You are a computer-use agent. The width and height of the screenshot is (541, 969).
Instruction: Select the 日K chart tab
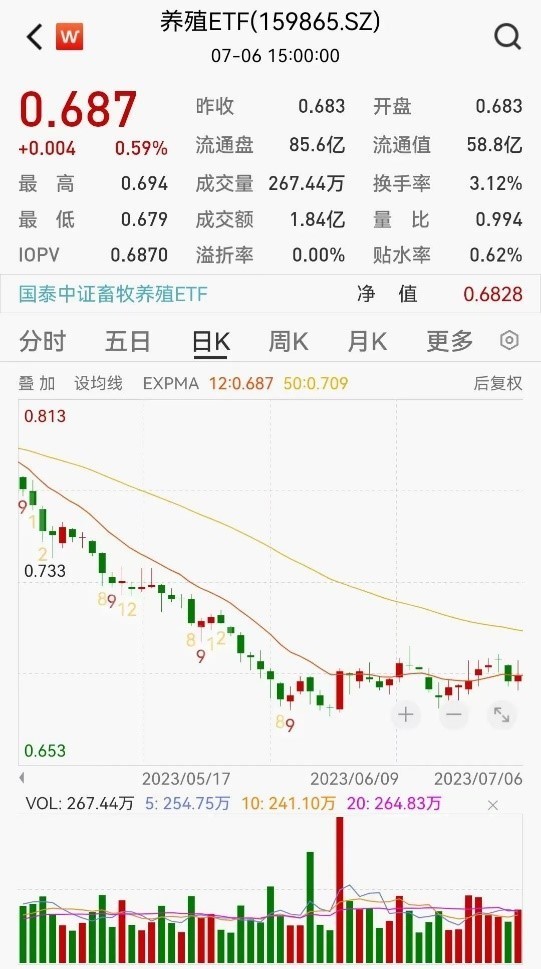click(x=211, y=342)
